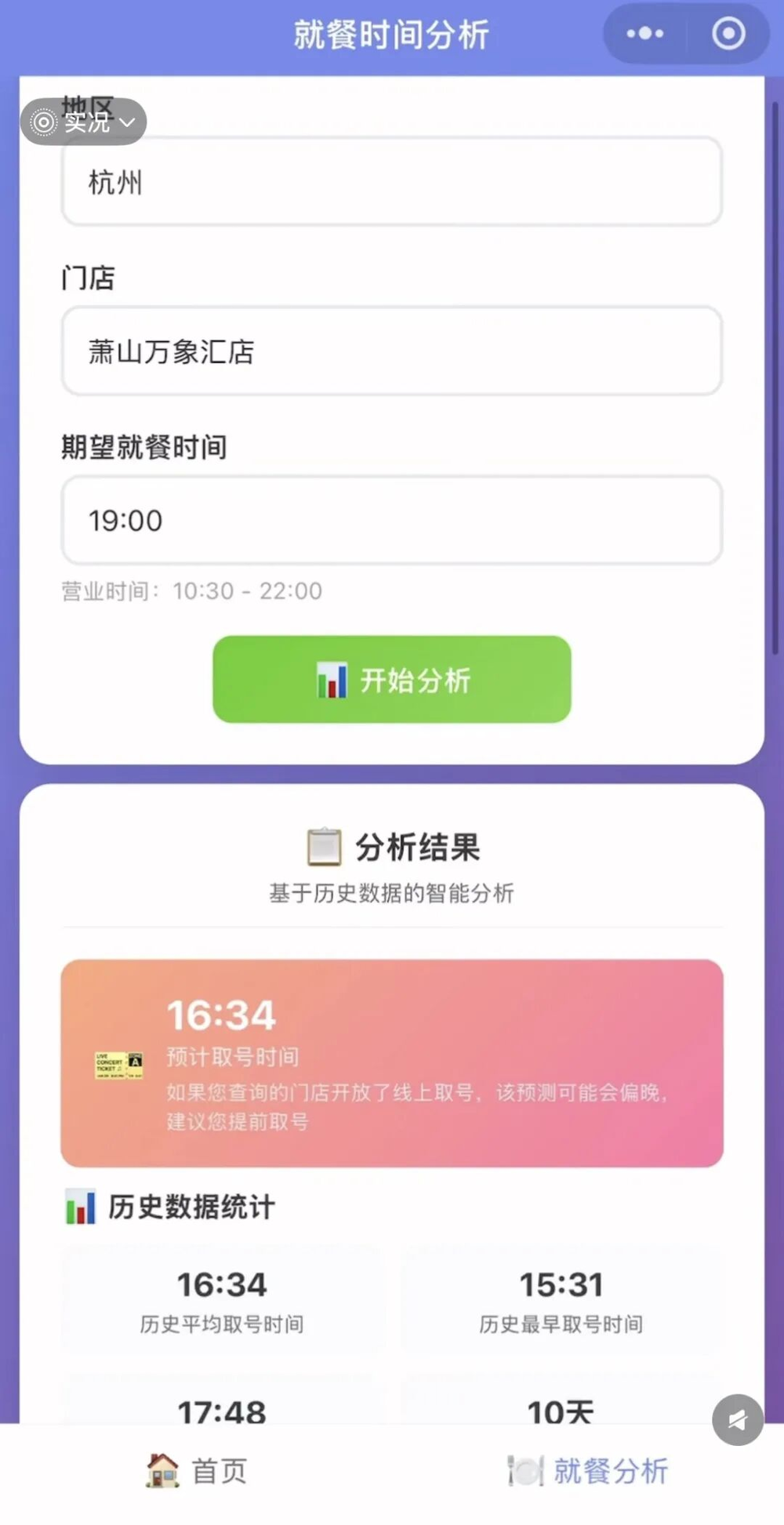Image resolution: width=784 pixels, height=1525 pixels.
Task: Expand the 实况 live dropdown
Action: pyautogui.click(x=83, y=122)
